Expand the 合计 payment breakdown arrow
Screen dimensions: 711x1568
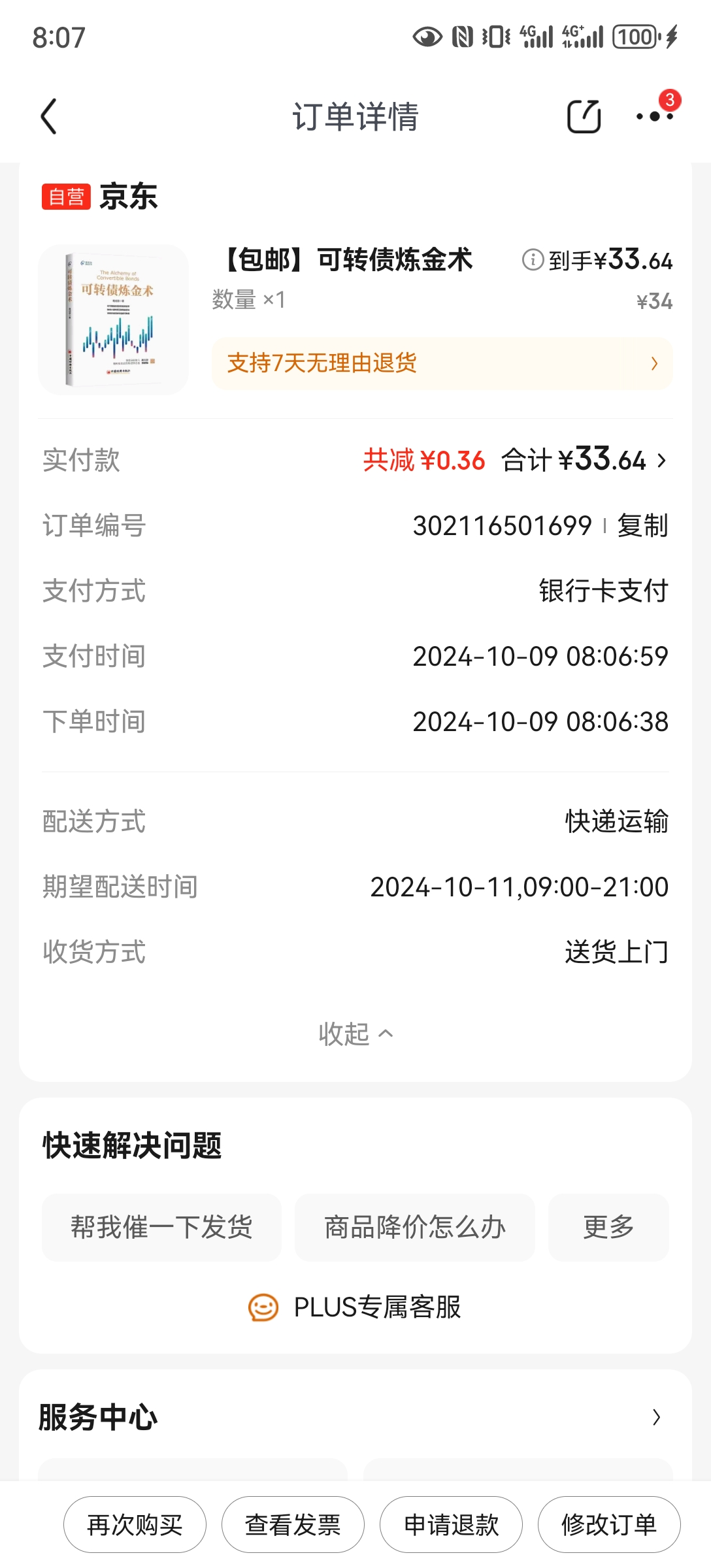pos(661,461)
